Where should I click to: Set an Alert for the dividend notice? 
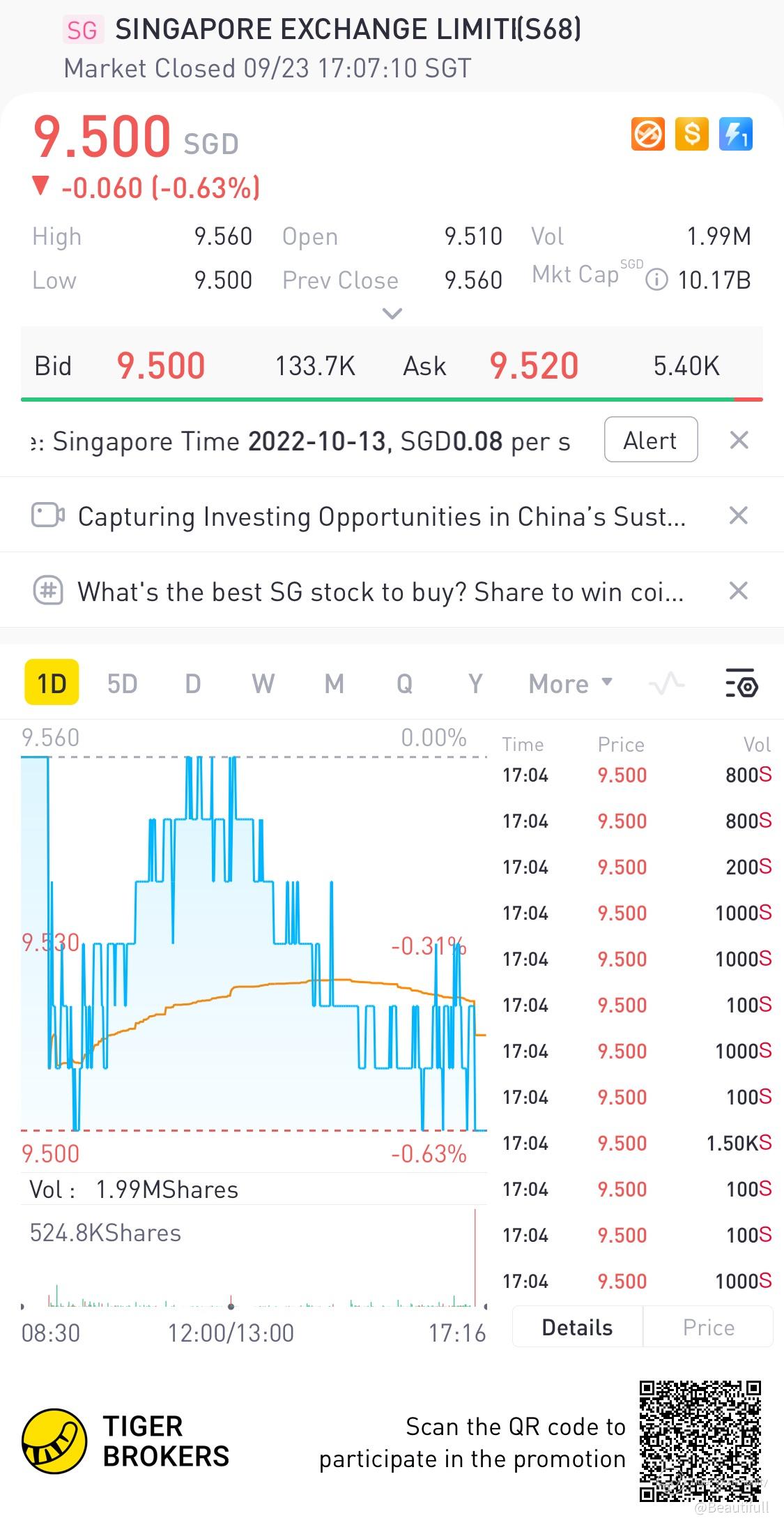pyautogui.click(x=650, y=440)
